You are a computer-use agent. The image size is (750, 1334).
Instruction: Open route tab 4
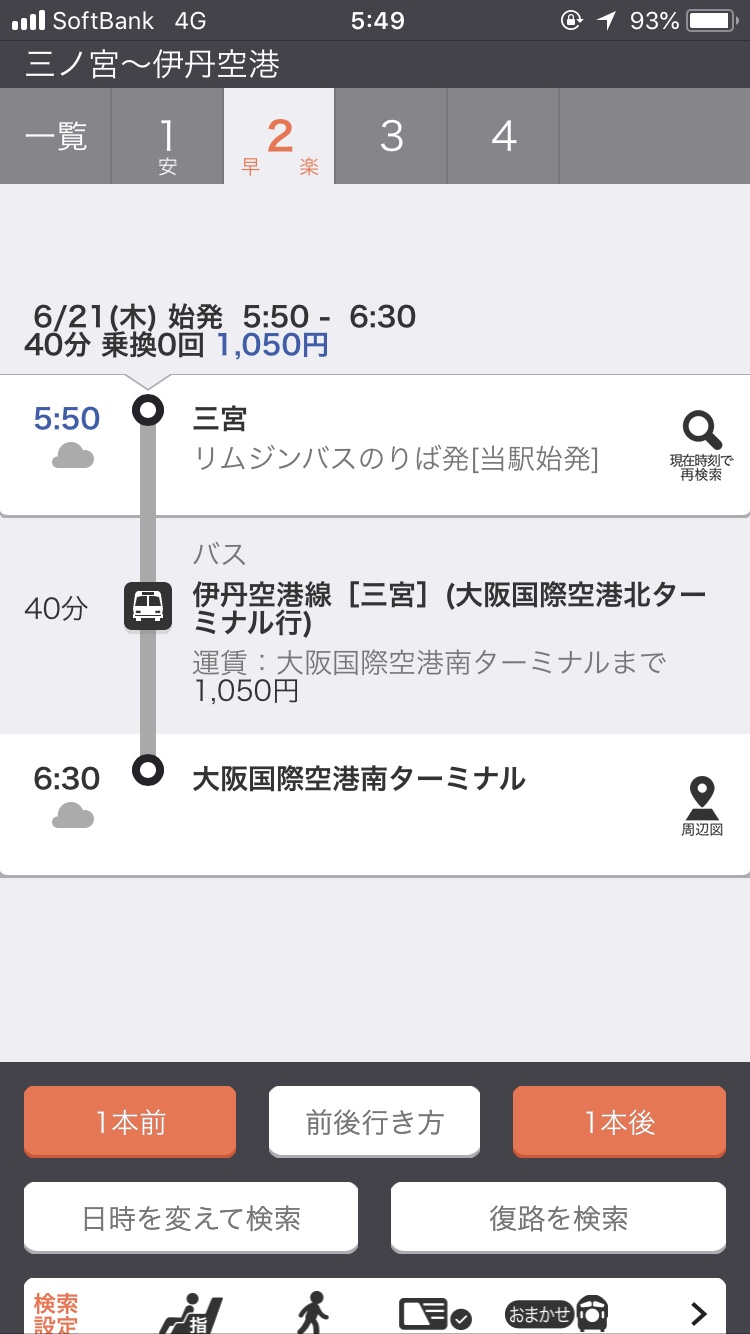coord(503,136)
